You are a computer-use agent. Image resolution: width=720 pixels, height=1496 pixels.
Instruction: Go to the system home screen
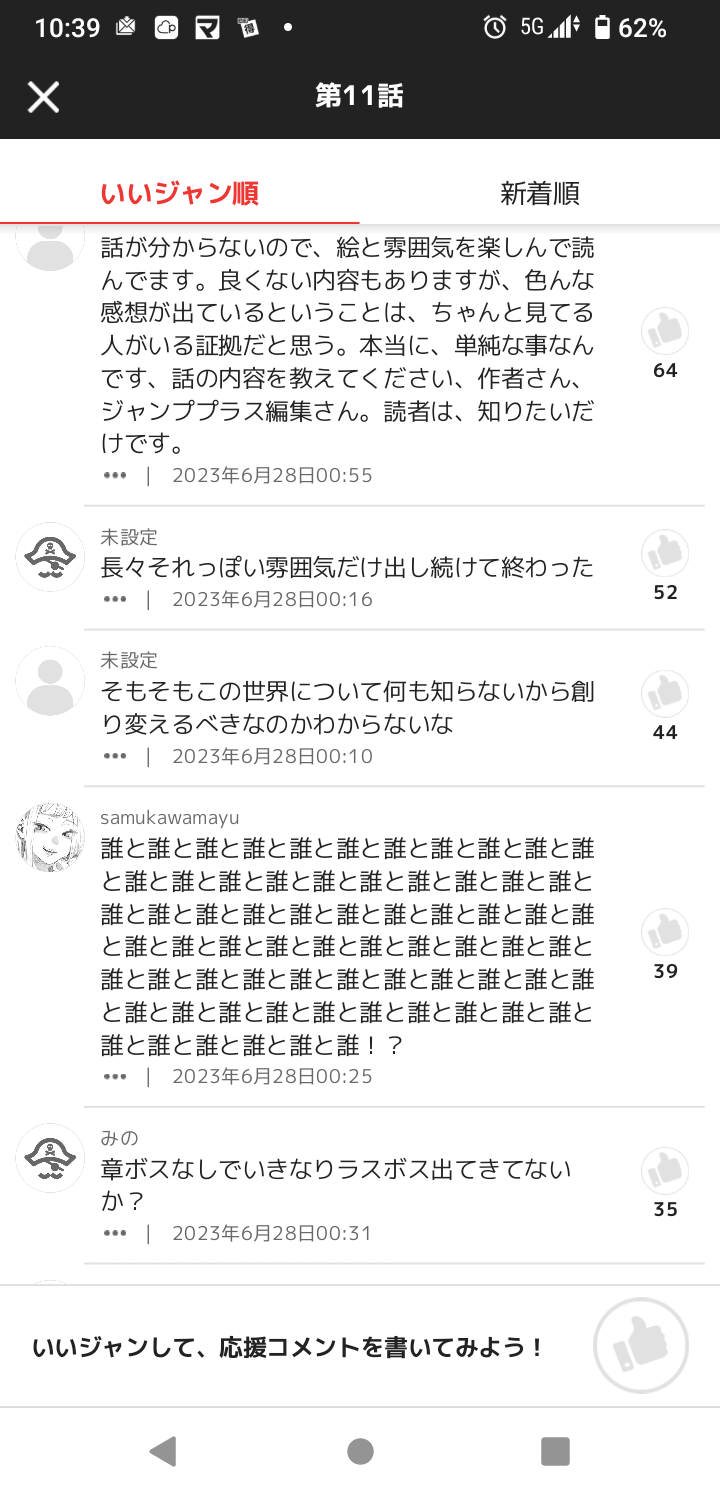tap(360, 1451)
